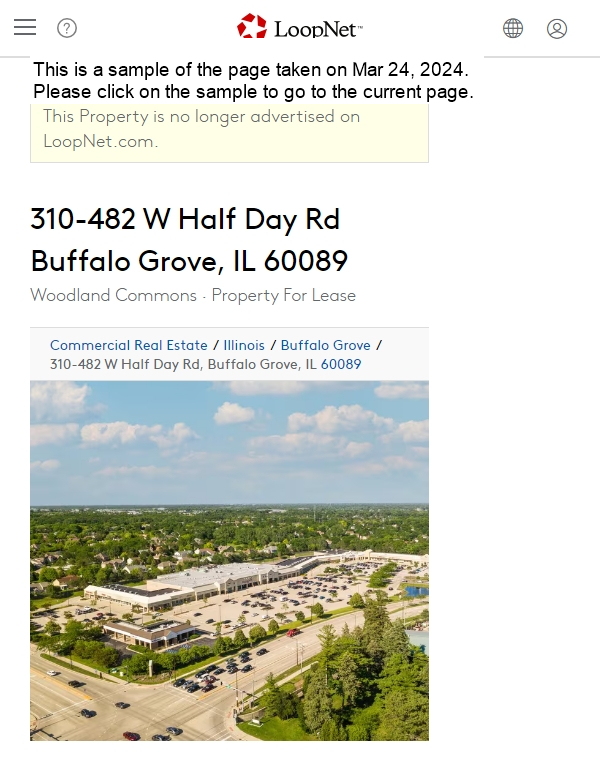This screenshot has height=768, width=600.
Task: Follow the Buffalo Grove breadcrumb link
Action: 325,345
